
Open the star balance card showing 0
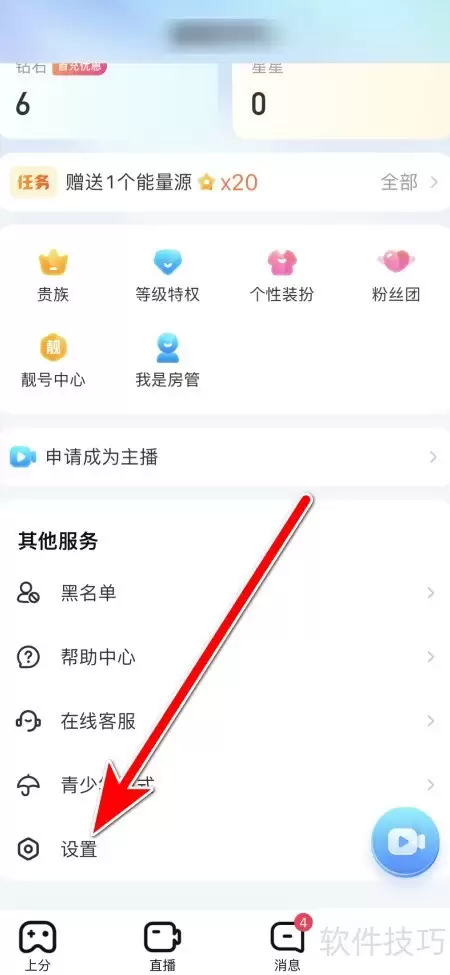click(341, 99)
